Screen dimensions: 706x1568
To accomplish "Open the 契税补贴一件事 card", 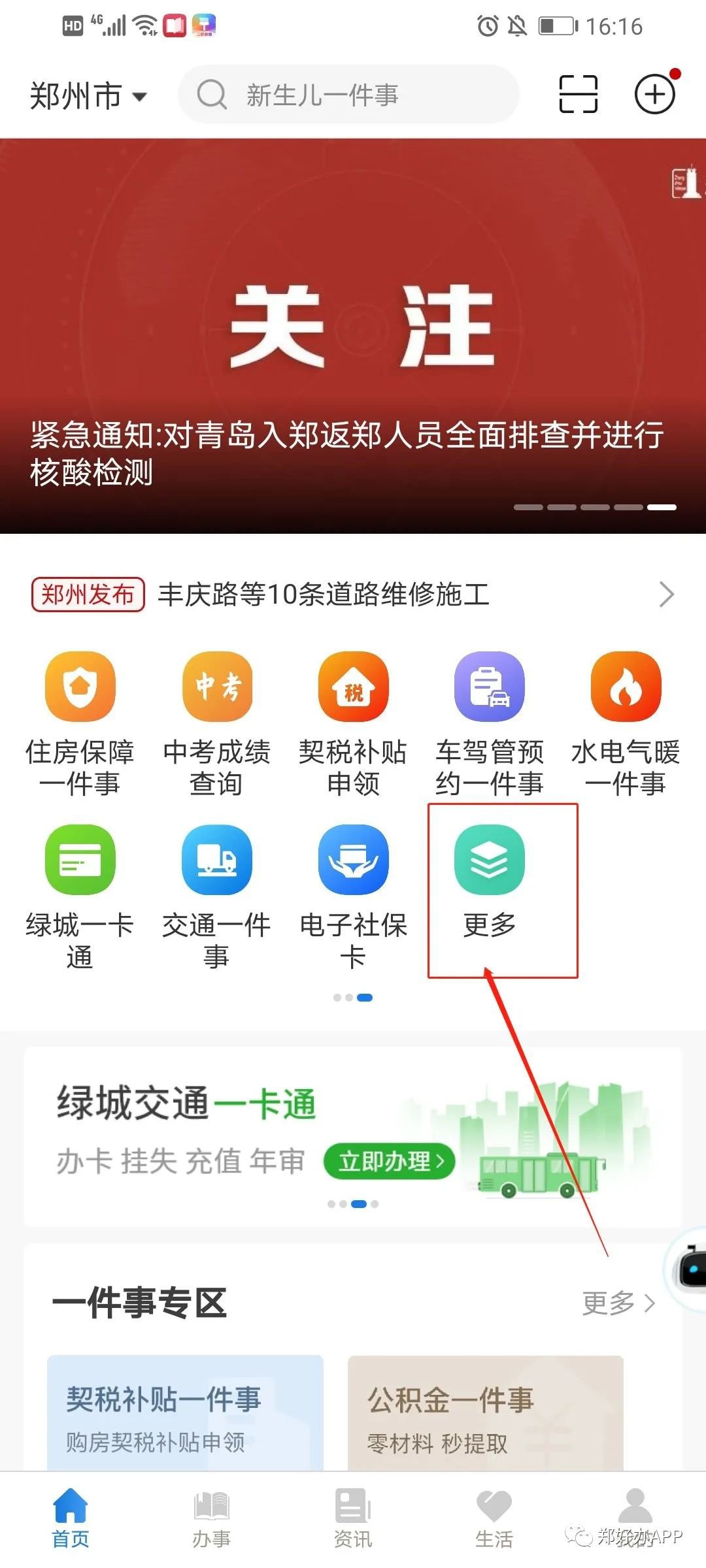I will tap(185, 1413).
